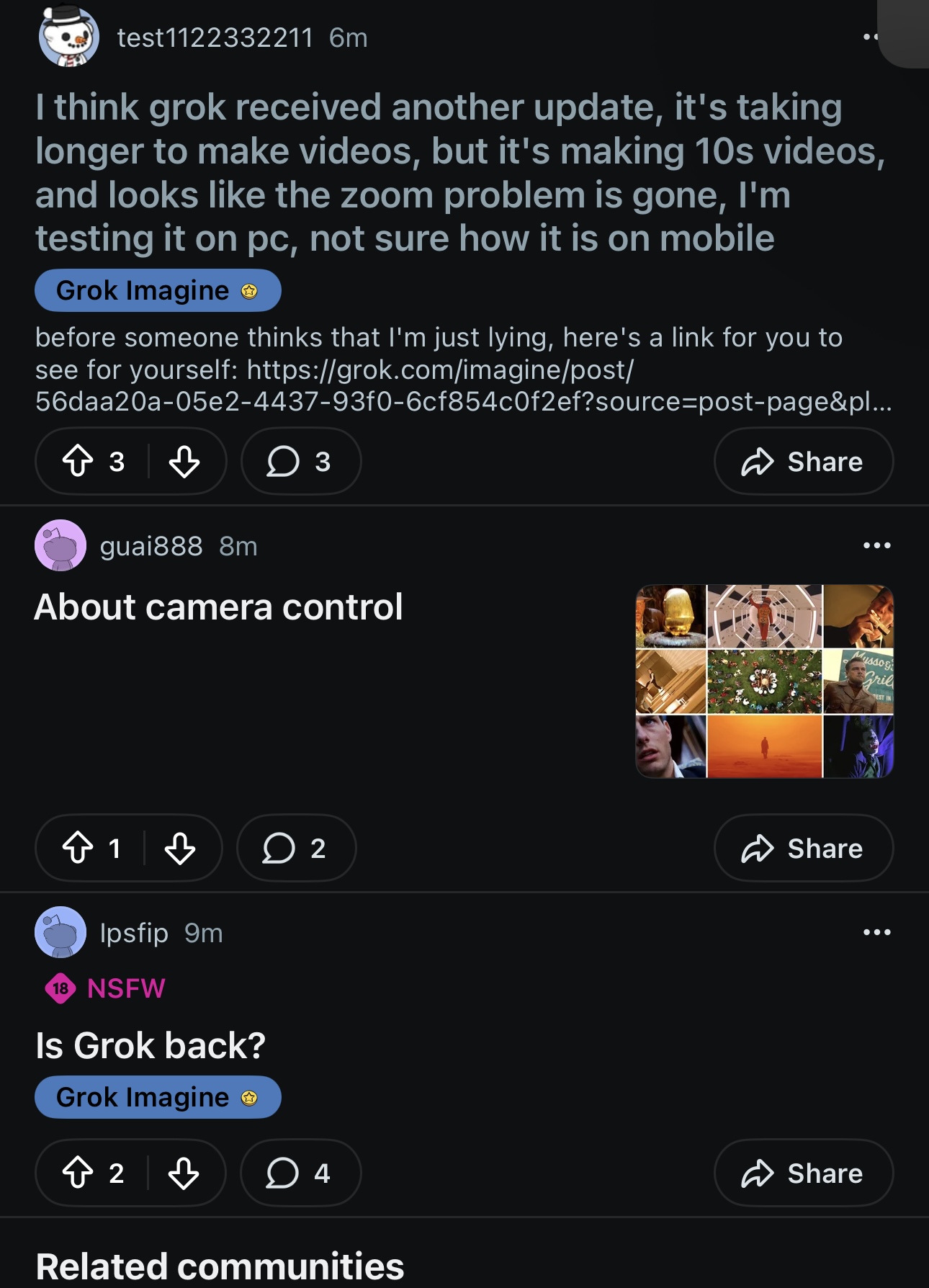The height and width of the screenshot is (1288, 929).
Task: Upvote the About camera control post
Action: 78,849
